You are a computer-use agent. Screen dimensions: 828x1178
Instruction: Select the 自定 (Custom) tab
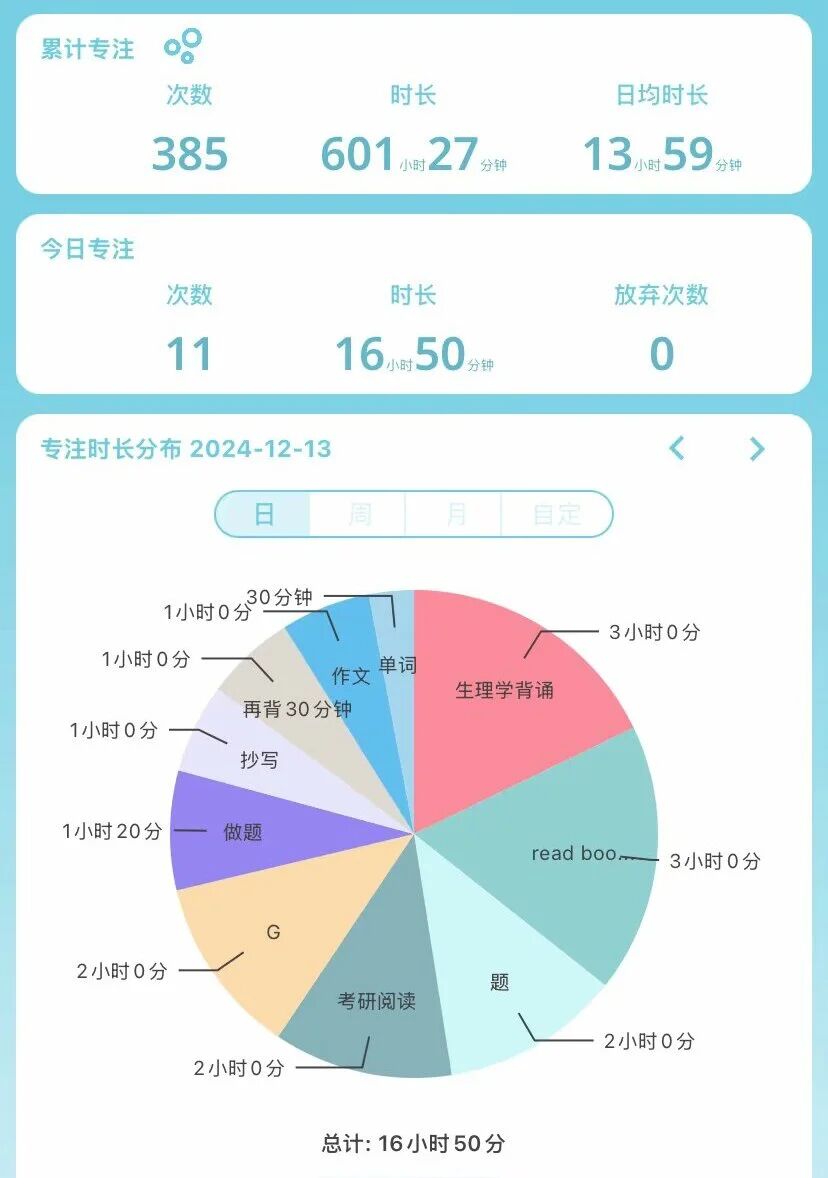coord(556,513)
